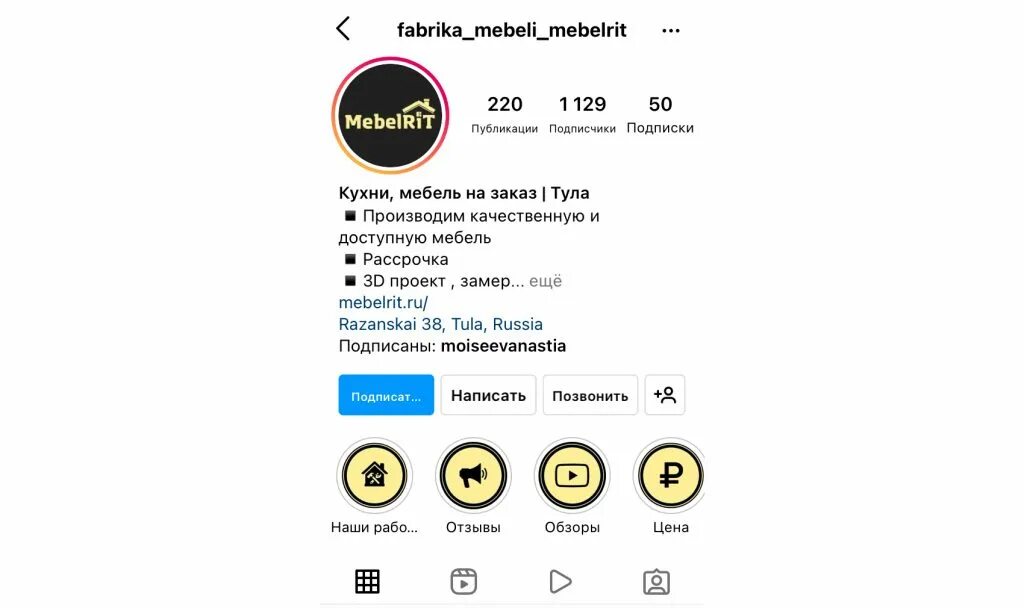
Task: Open the Отзывы highlight
Action: (473, 475)
